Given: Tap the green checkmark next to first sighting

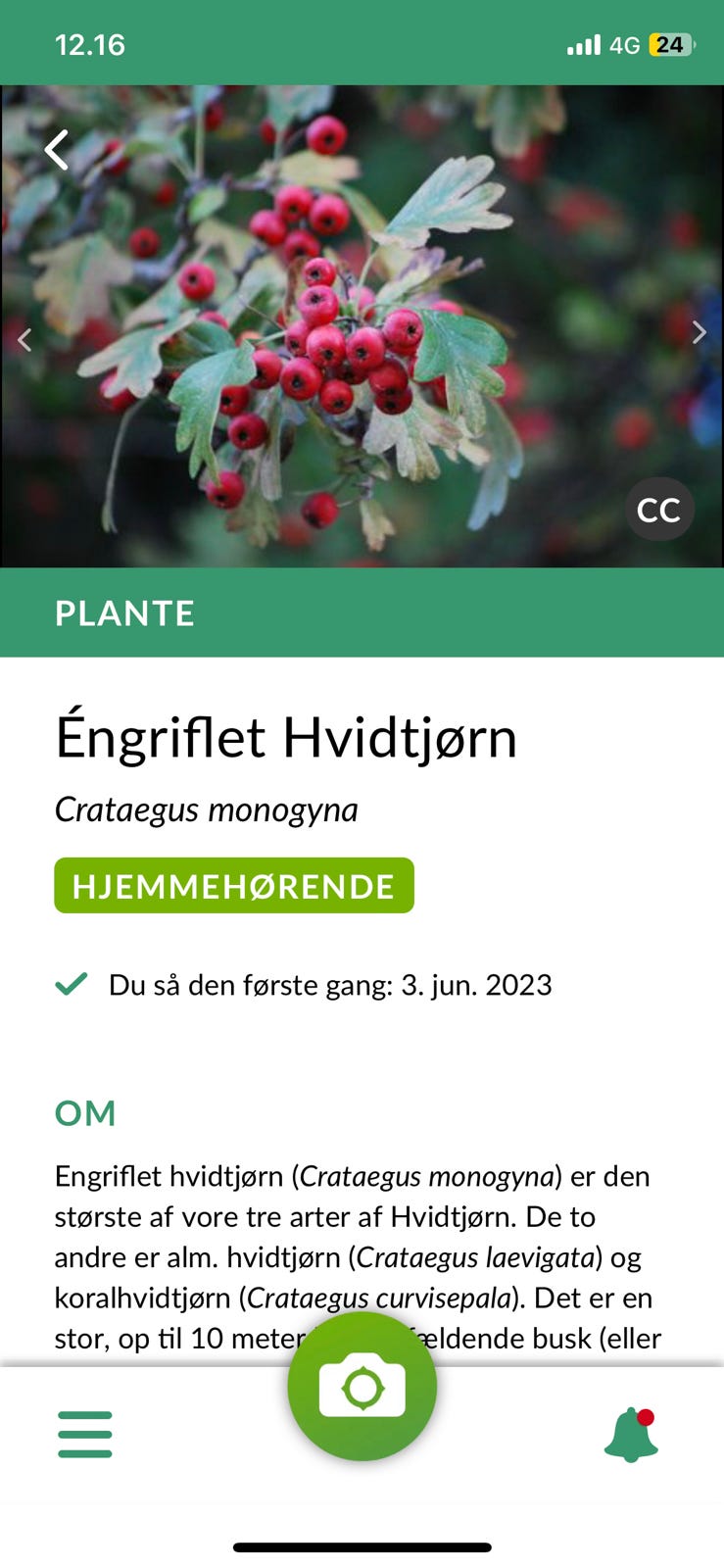Looking at the screenshot, I should pos(70,984).
